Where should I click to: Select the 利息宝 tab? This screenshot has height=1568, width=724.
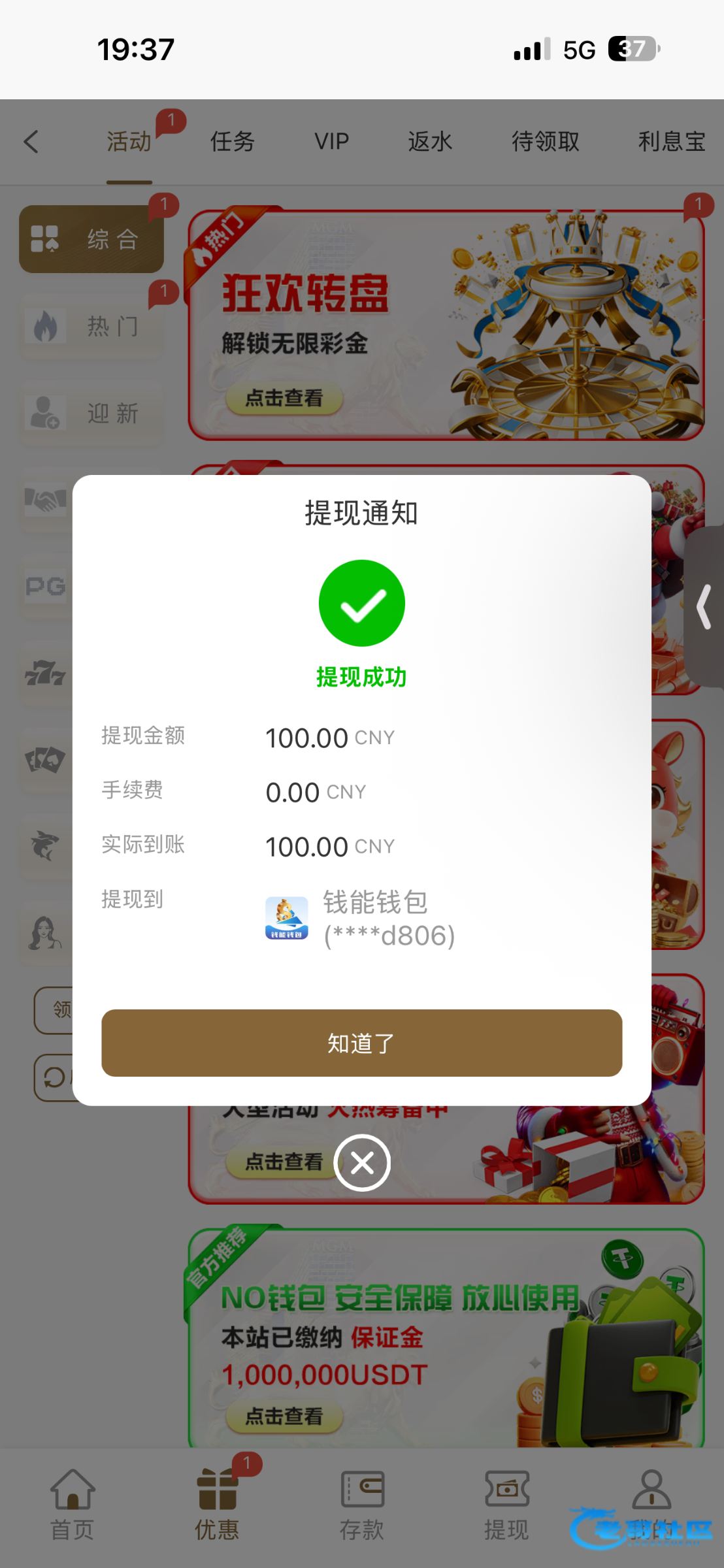point(671,141)
